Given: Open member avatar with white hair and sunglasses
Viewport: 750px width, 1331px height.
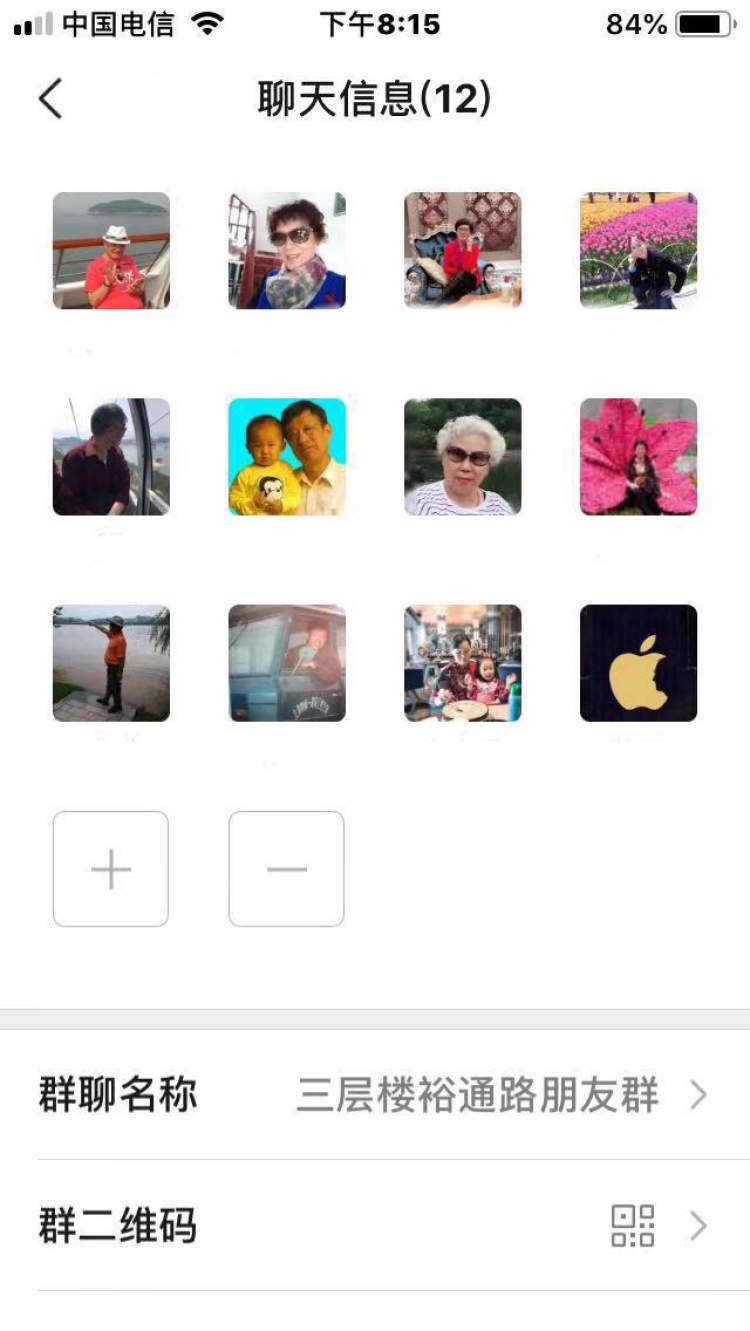Looking at the screenshot, I should pyautogui.click(x=462, y=457).
